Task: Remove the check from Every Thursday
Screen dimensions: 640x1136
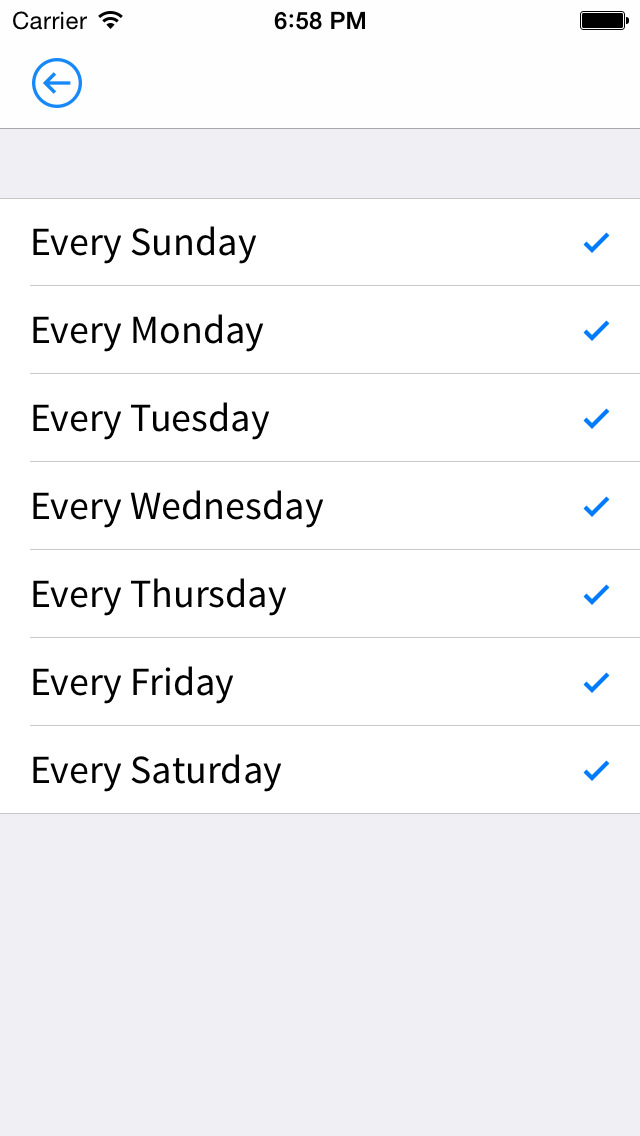Action: pos(320,593)
